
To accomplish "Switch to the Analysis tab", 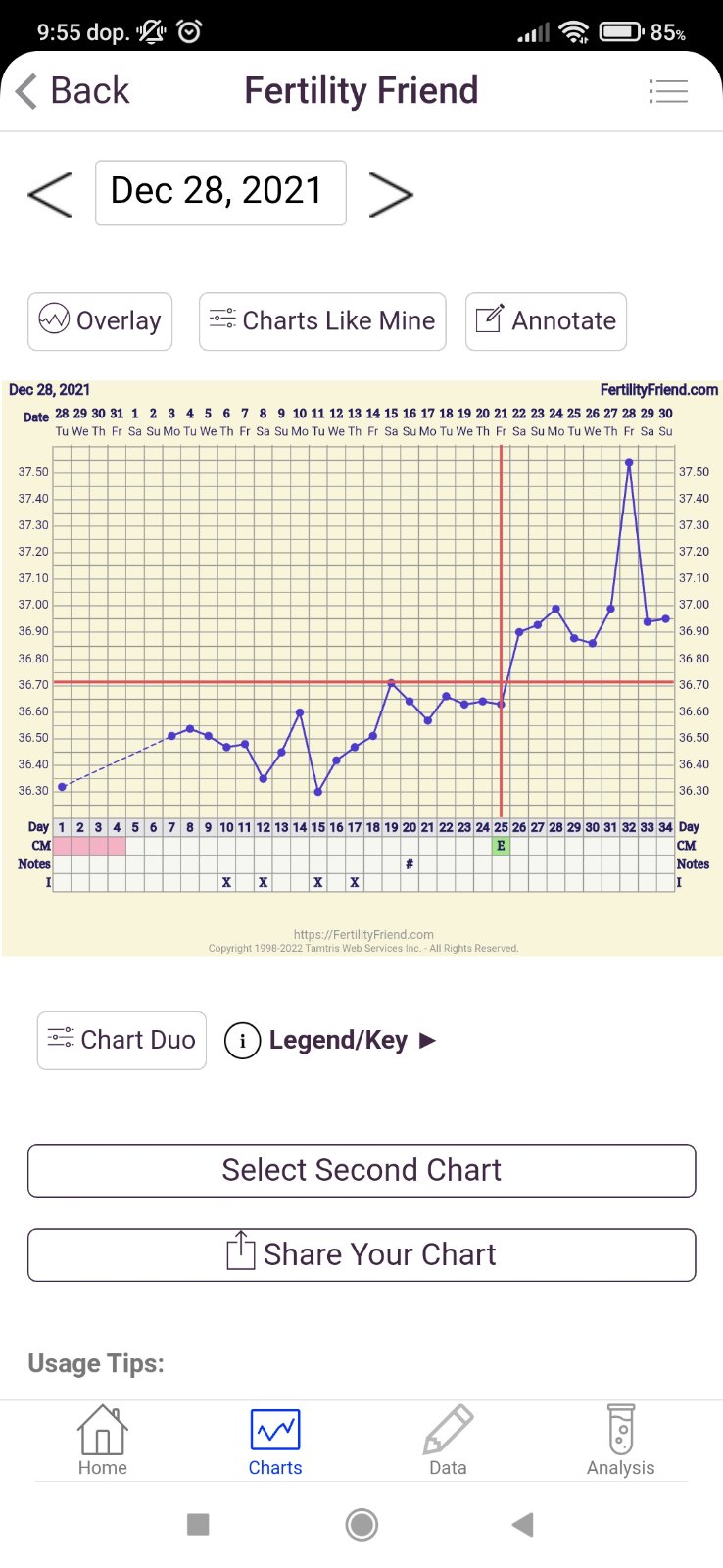I will (x=620, y=1441).
